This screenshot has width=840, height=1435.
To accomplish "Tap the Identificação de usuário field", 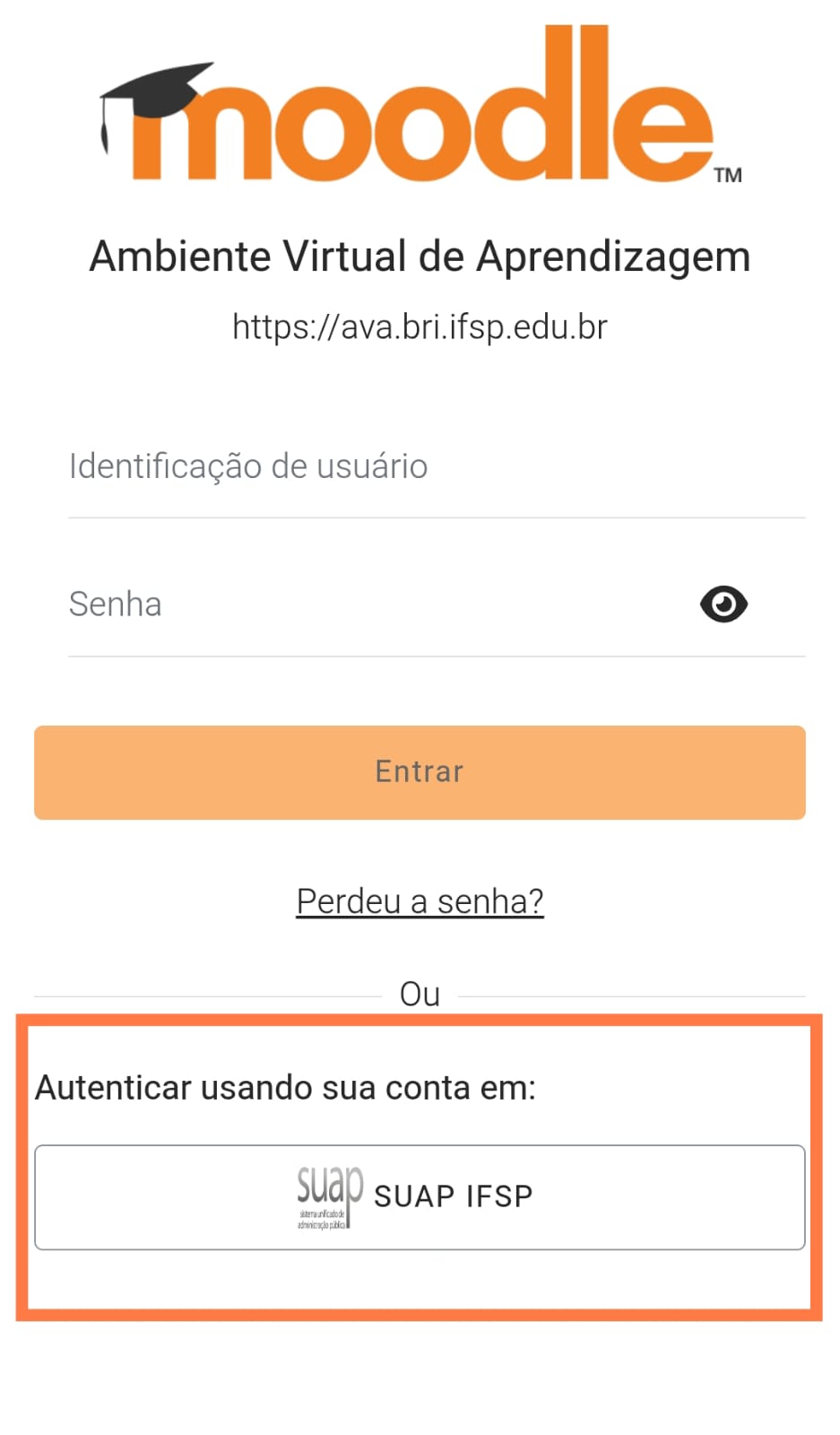I will point(436,467).
